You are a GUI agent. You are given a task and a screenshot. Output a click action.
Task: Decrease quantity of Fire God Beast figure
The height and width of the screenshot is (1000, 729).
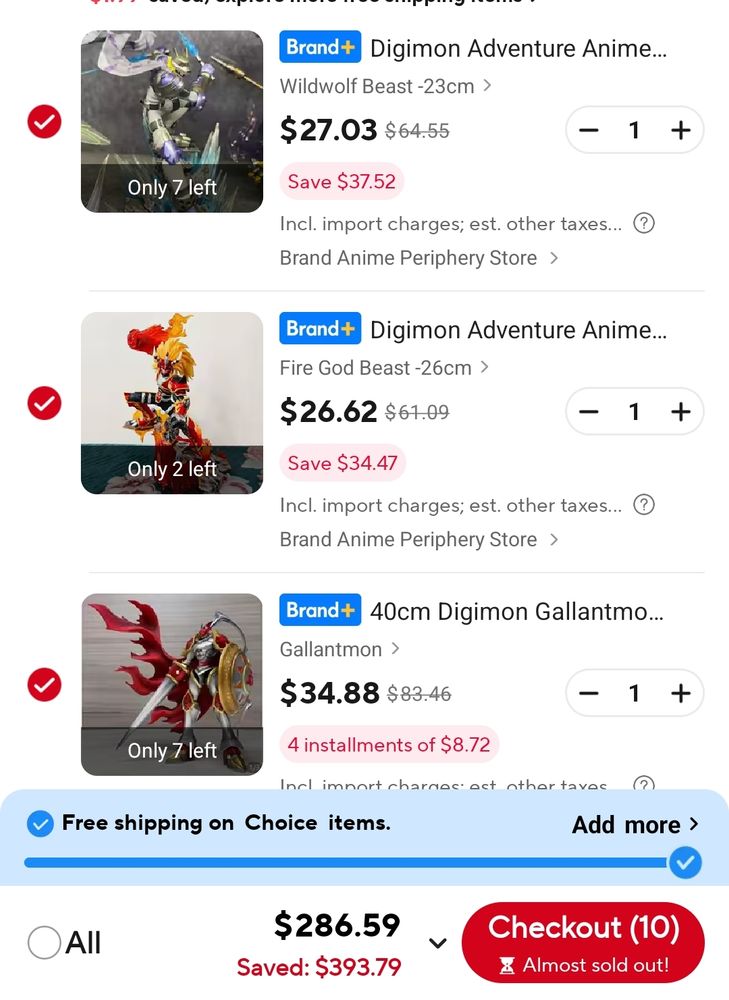(x=589, y=412)
